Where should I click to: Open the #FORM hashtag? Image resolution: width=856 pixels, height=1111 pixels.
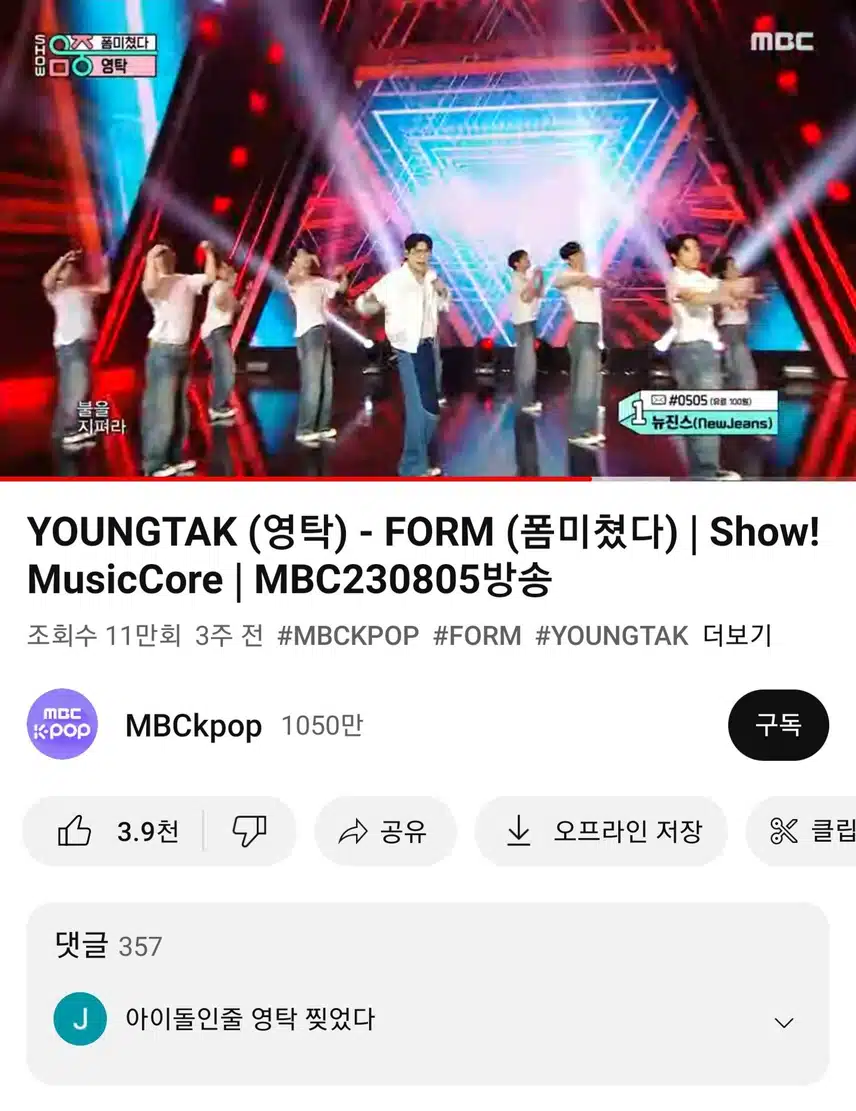point(477,636)
